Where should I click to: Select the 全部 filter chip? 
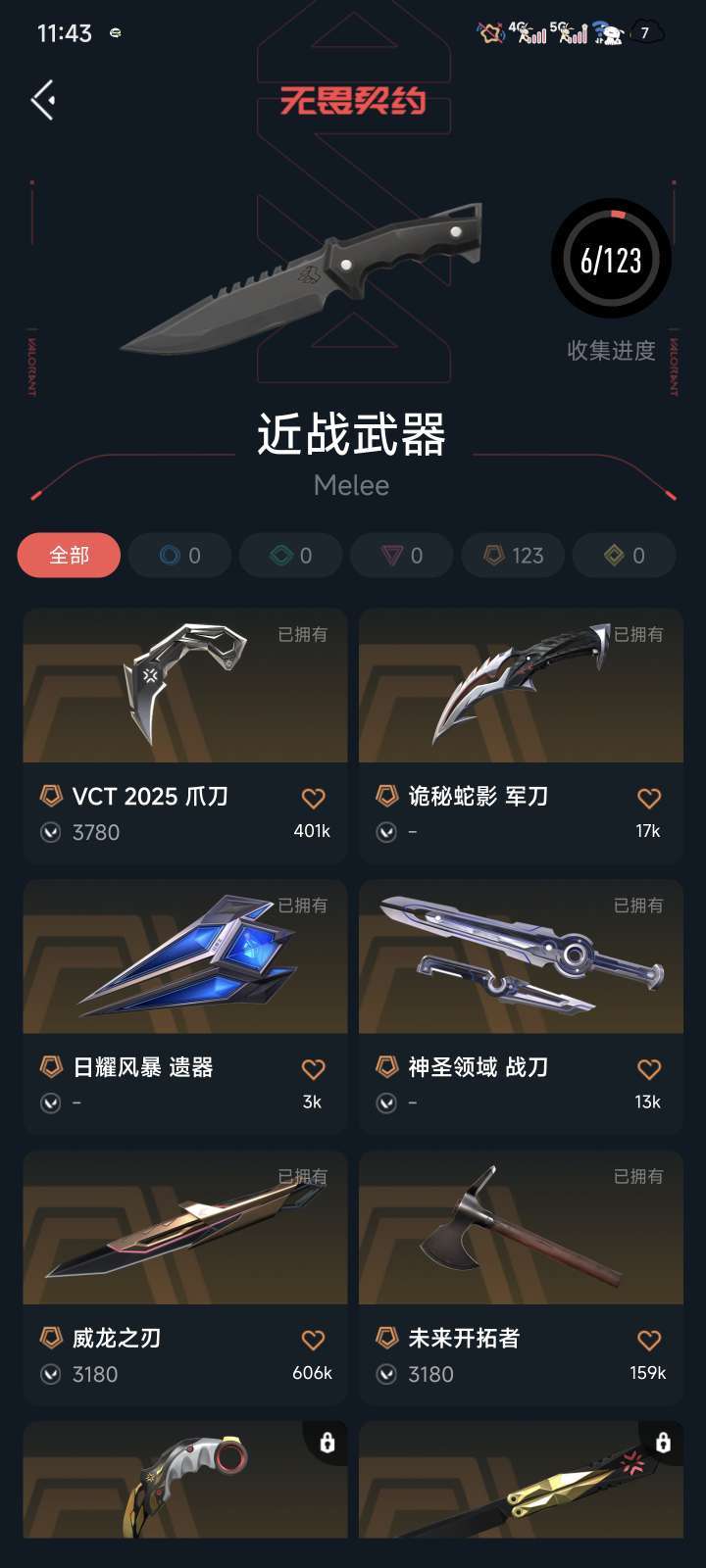(x=69, y=556)
